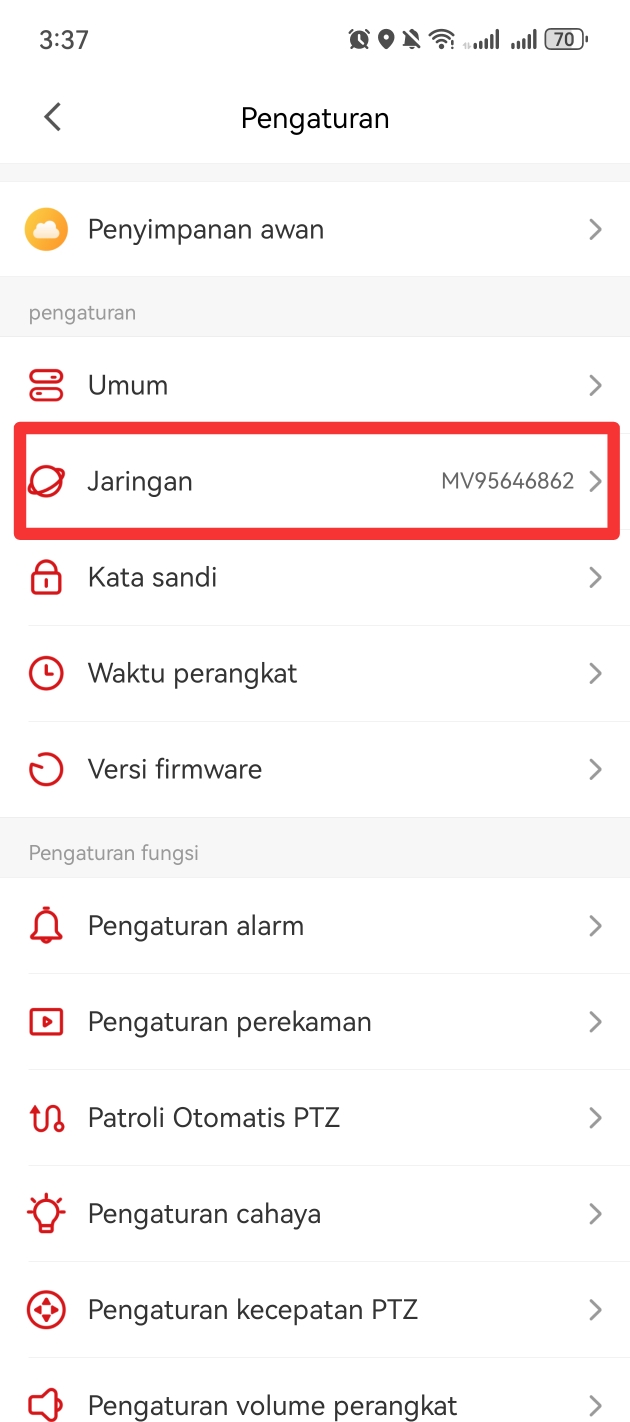Open Pengaturan alarm

(315, 926)
